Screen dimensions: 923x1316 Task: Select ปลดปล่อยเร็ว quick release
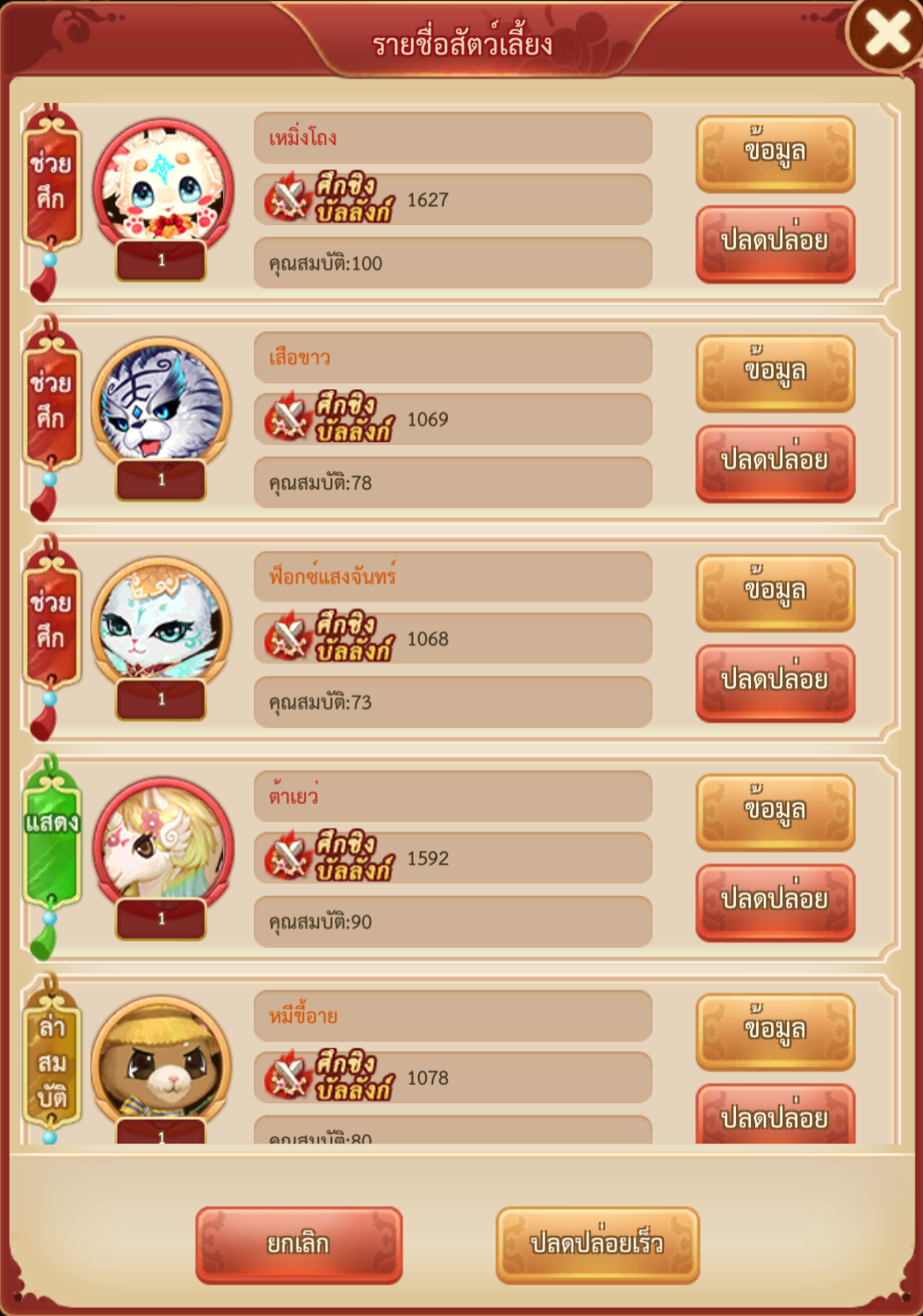click(597, 1244)
